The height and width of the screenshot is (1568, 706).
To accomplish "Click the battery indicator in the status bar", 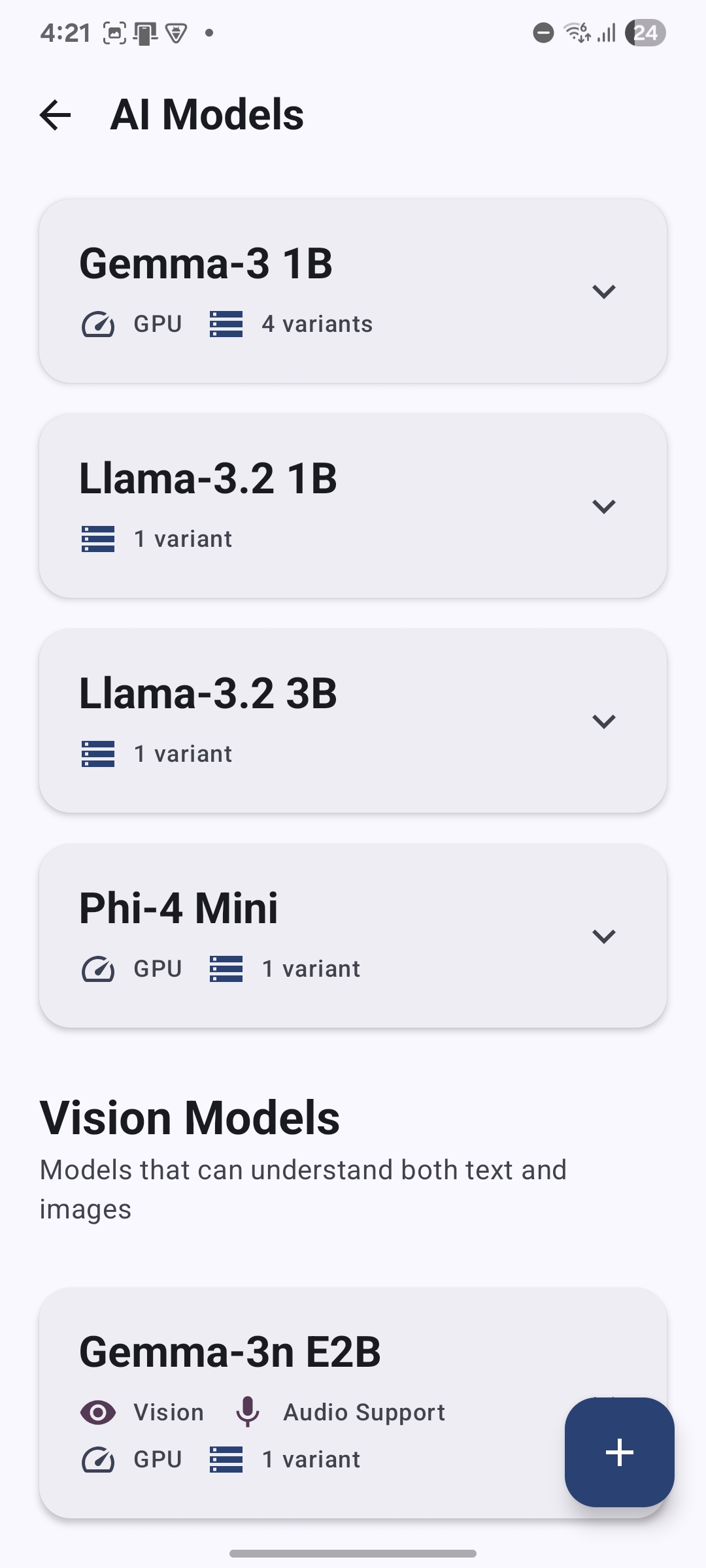I will click(x=645, y=32).
